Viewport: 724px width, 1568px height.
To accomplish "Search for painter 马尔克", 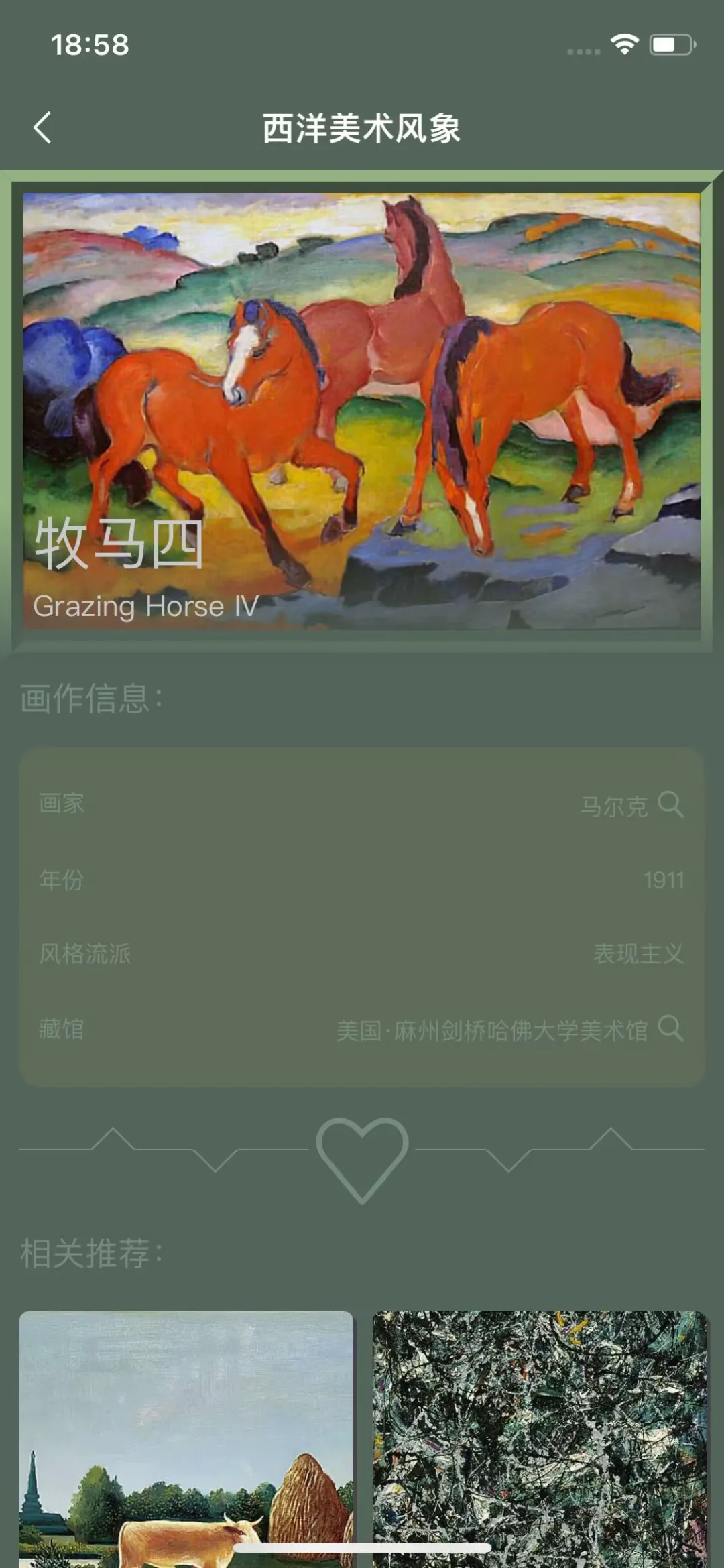I will coord(670,804).
